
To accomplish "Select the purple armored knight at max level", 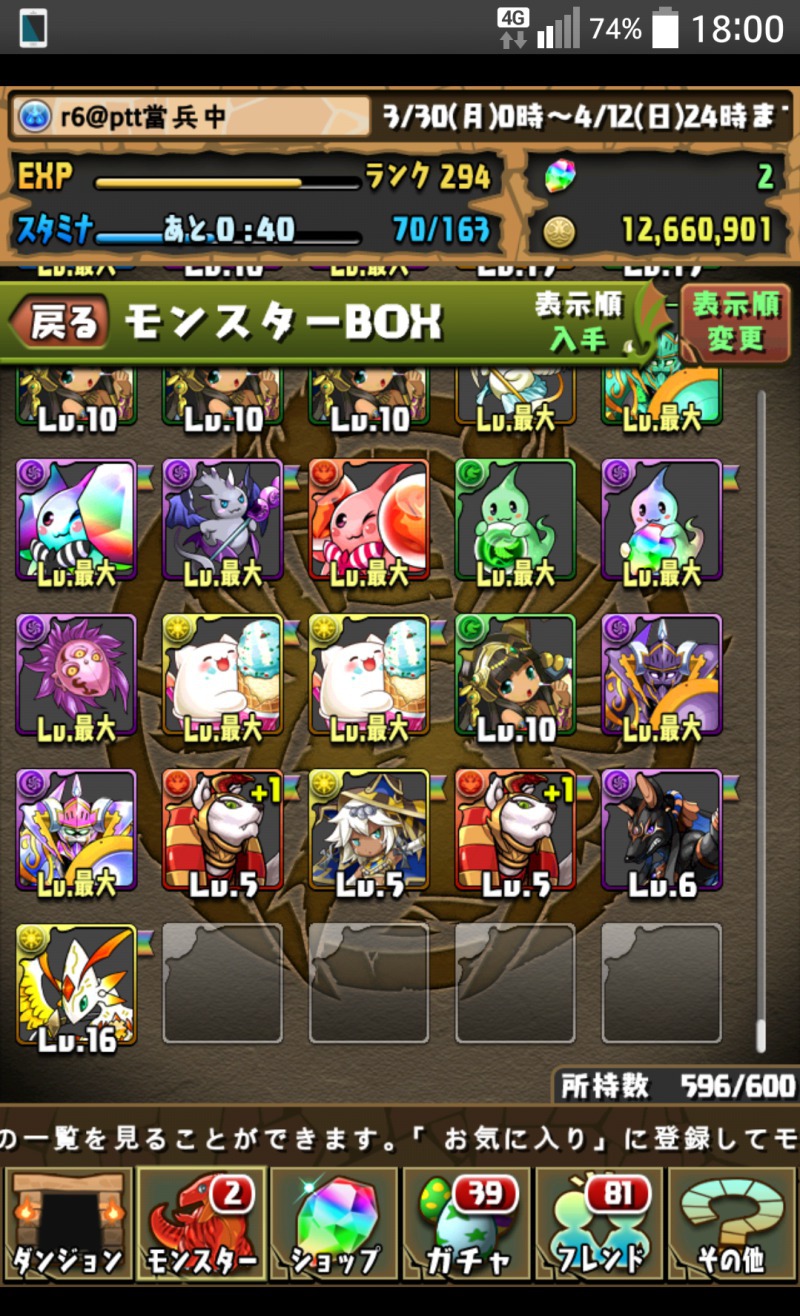I will pos(662,676).
